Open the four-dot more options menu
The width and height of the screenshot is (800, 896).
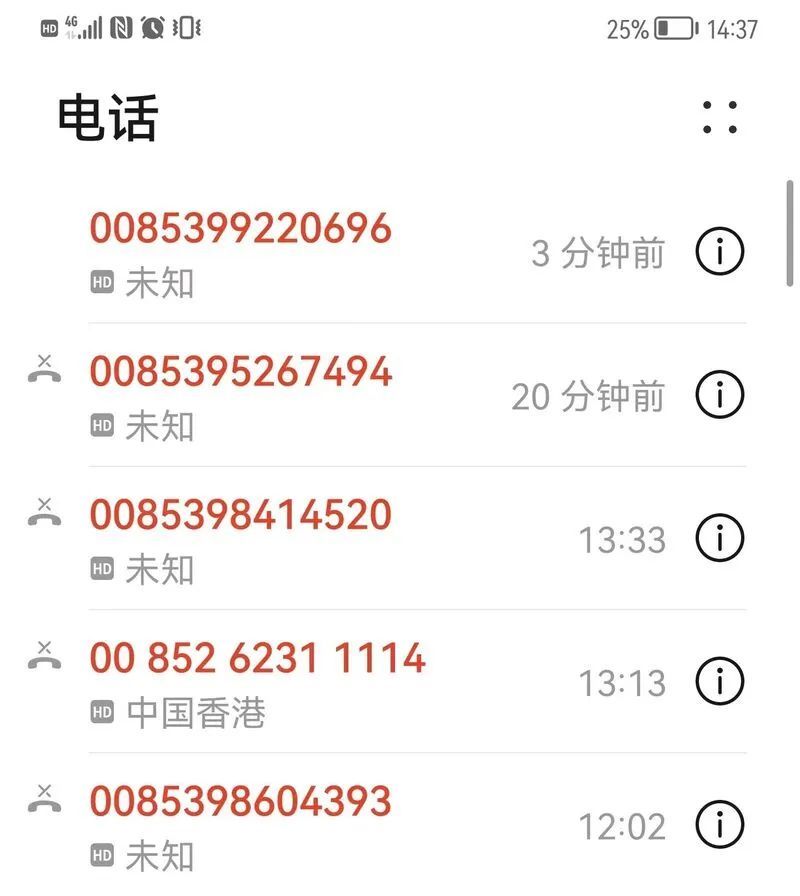718,116
